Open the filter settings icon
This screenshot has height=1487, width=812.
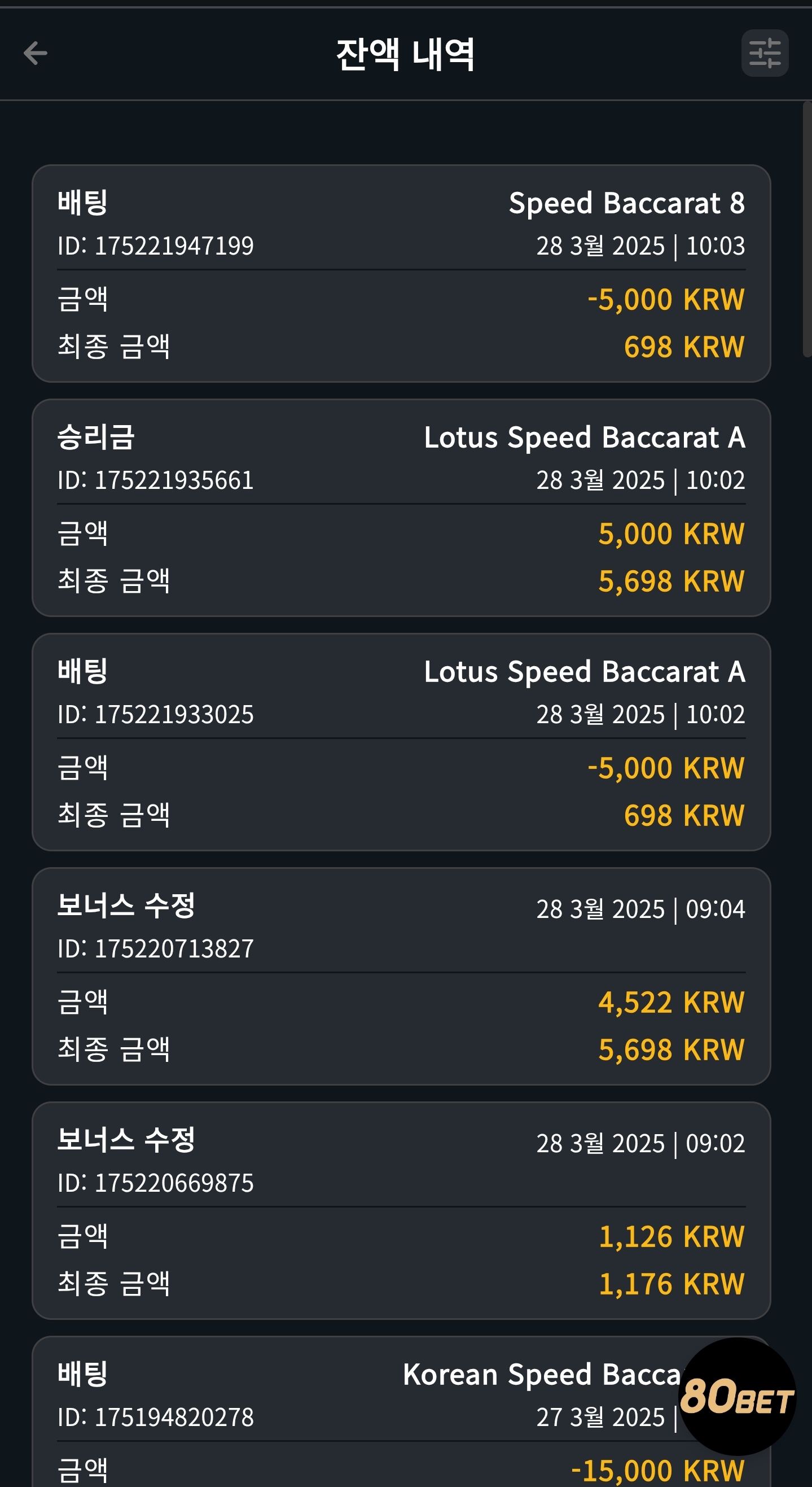pyautogui.click(x=765, y=53)
